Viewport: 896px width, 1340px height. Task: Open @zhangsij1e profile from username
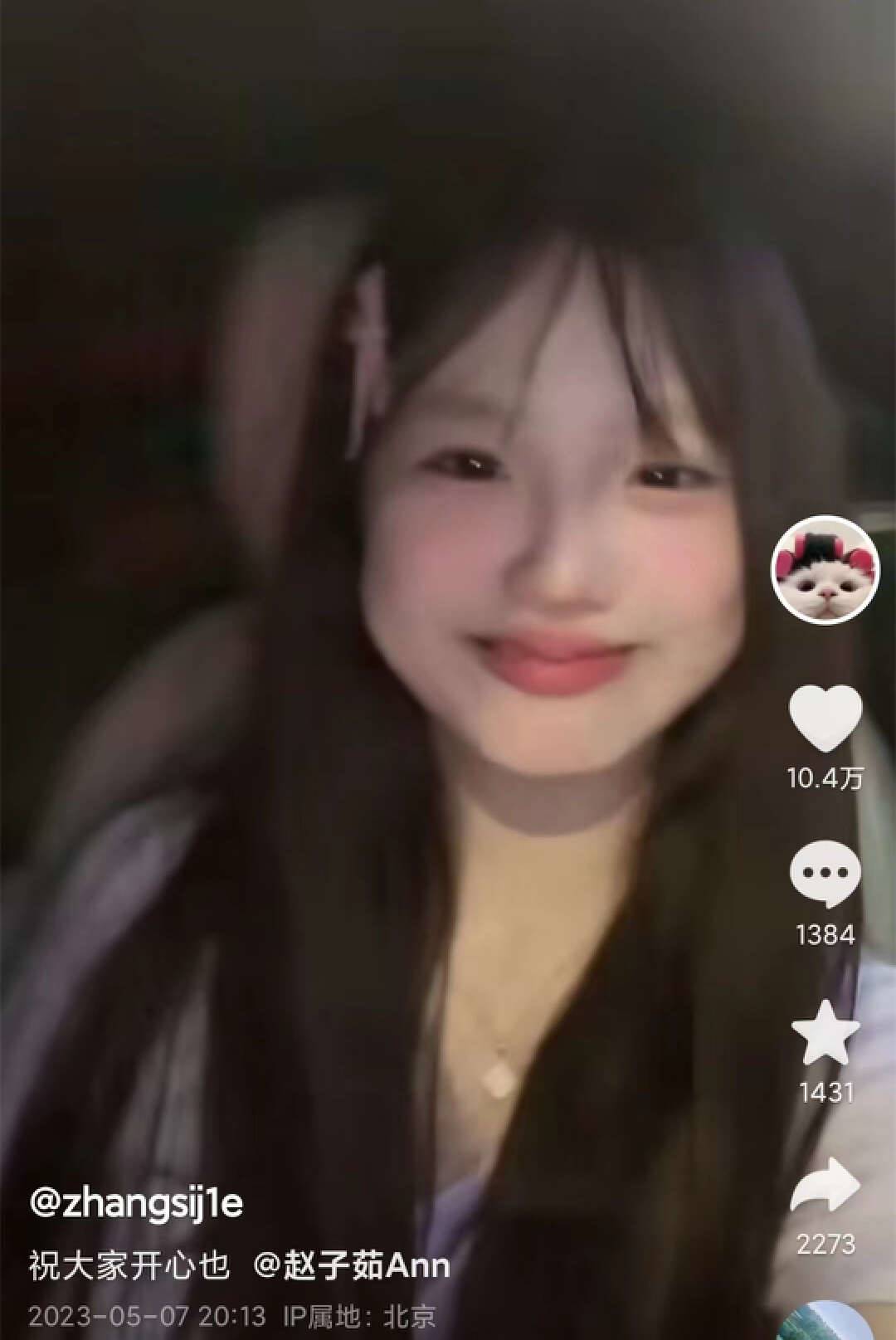[x=136, y=1202]
